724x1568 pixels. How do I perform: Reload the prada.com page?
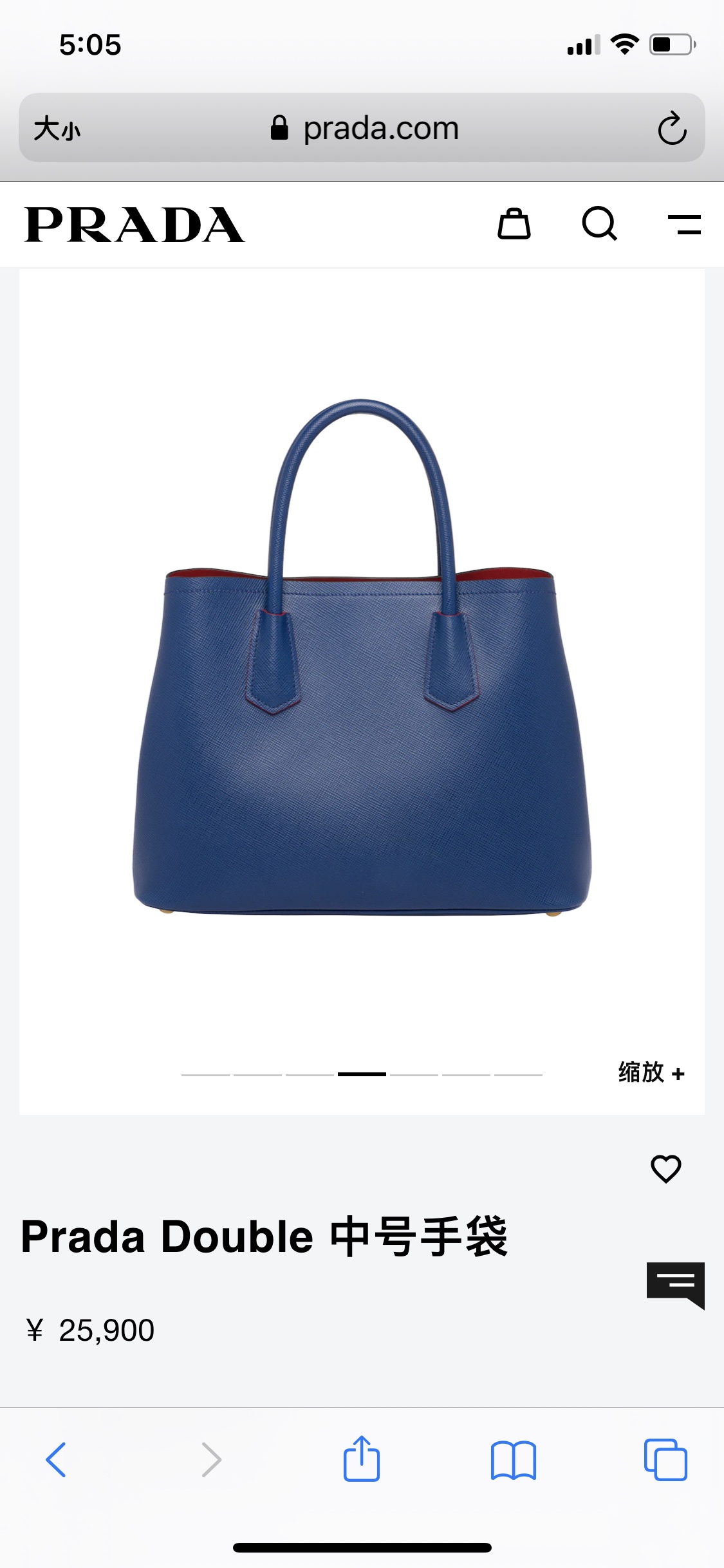[x=672, y=128]
